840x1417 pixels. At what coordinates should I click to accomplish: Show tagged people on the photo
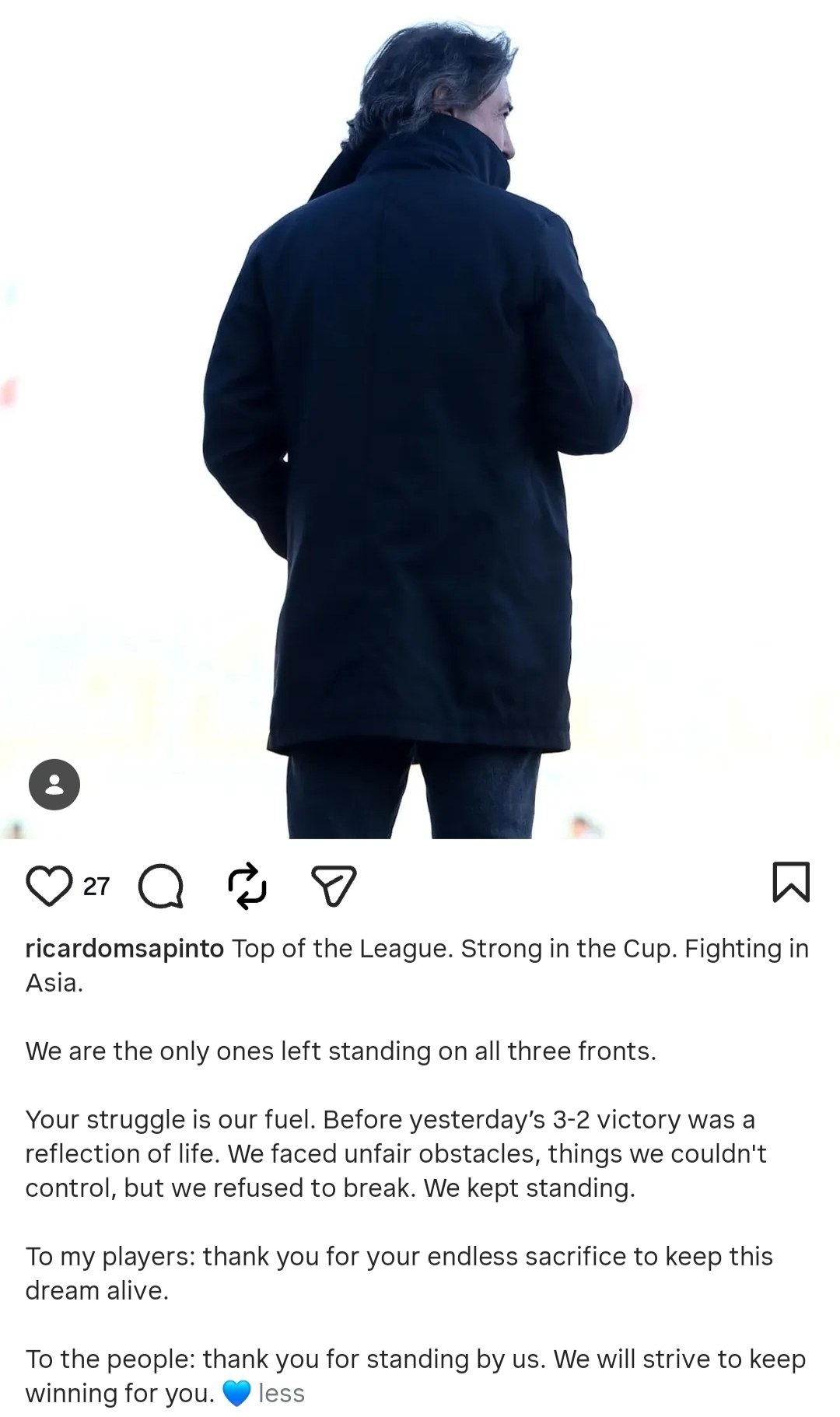[54, 785]
